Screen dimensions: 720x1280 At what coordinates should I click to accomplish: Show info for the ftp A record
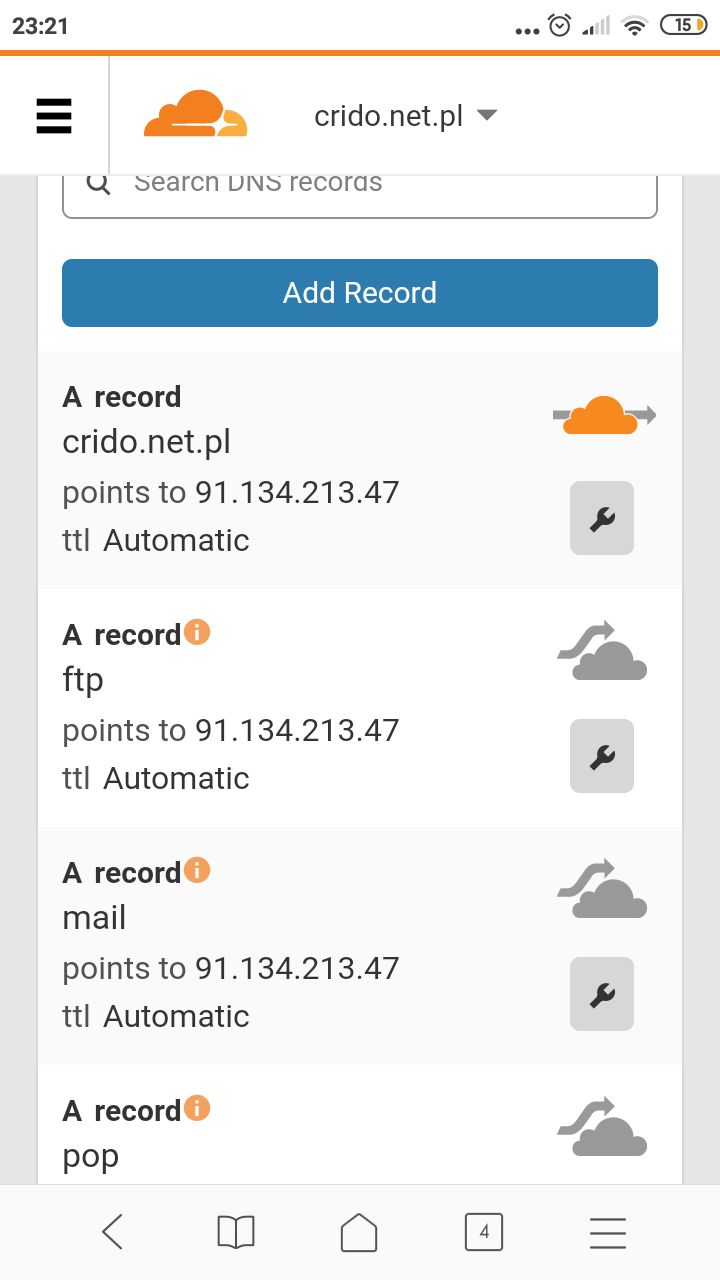point(197,632)
